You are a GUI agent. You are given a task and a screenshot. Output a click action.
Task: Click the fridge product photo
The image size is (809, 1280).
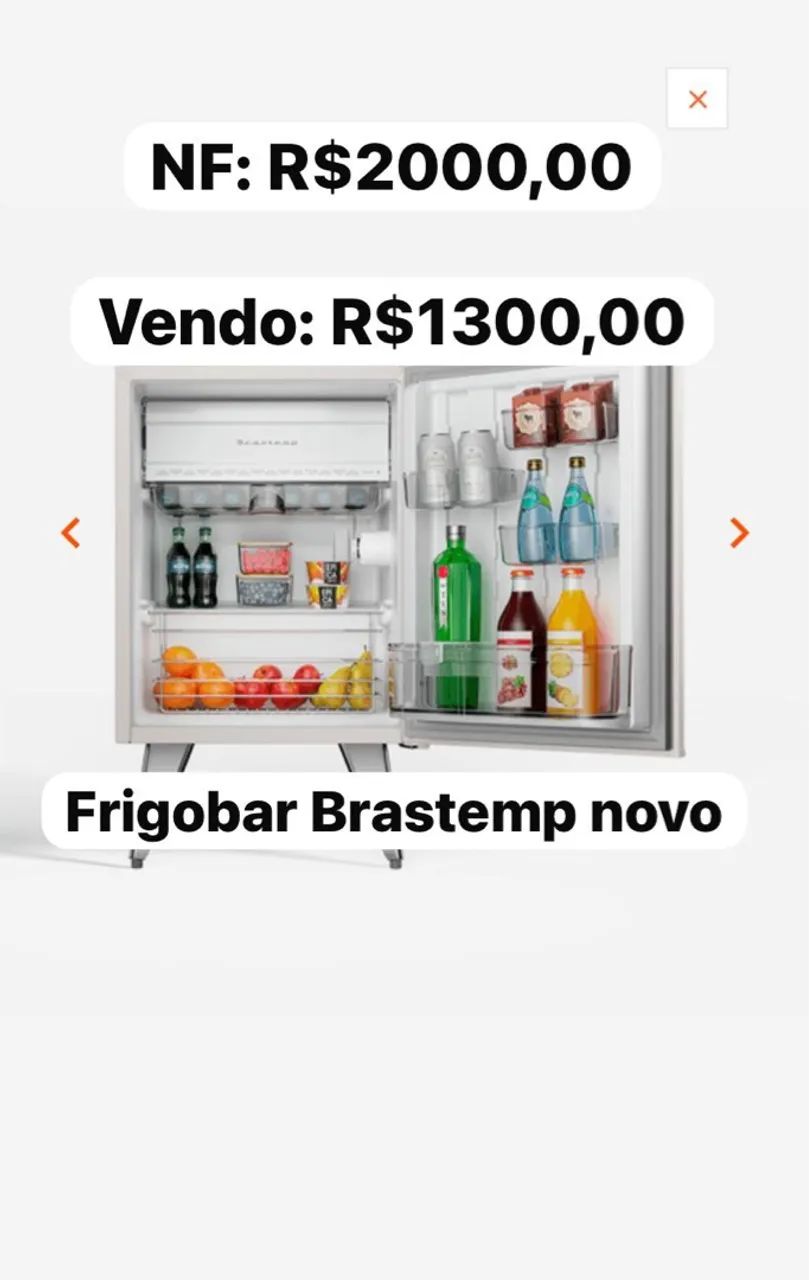pos(400,570)
